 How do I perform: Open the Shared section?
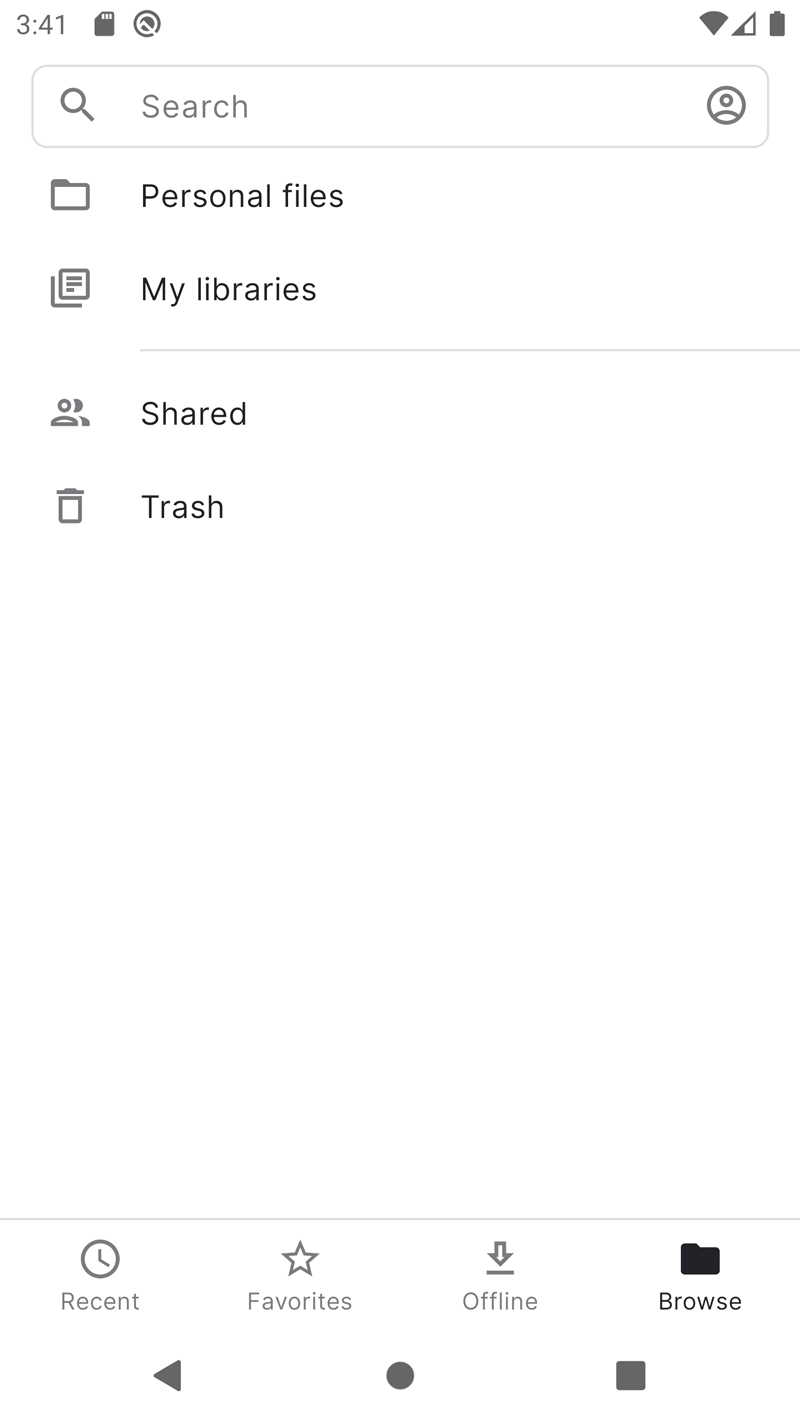[400, 413]
